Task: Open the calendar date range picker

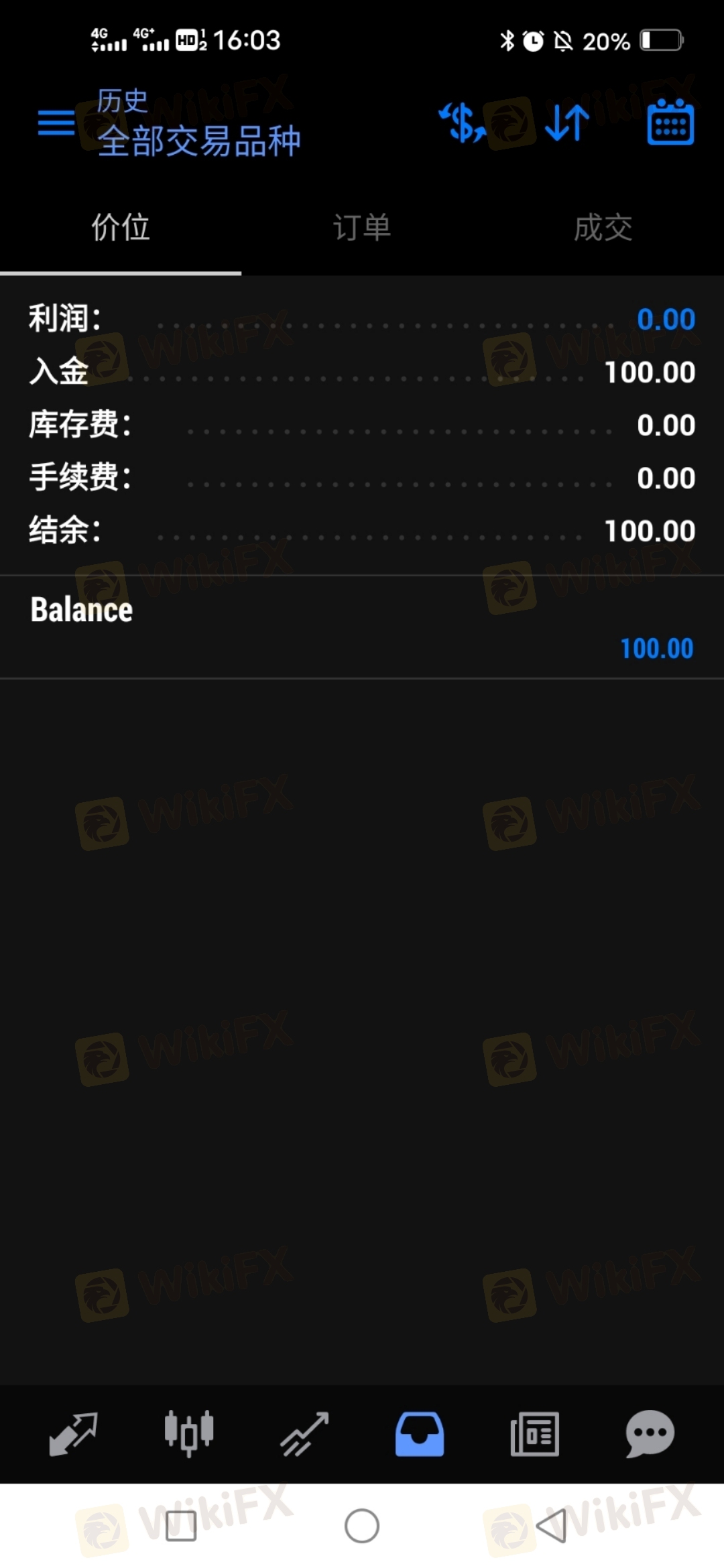Action: pos(670,121)
